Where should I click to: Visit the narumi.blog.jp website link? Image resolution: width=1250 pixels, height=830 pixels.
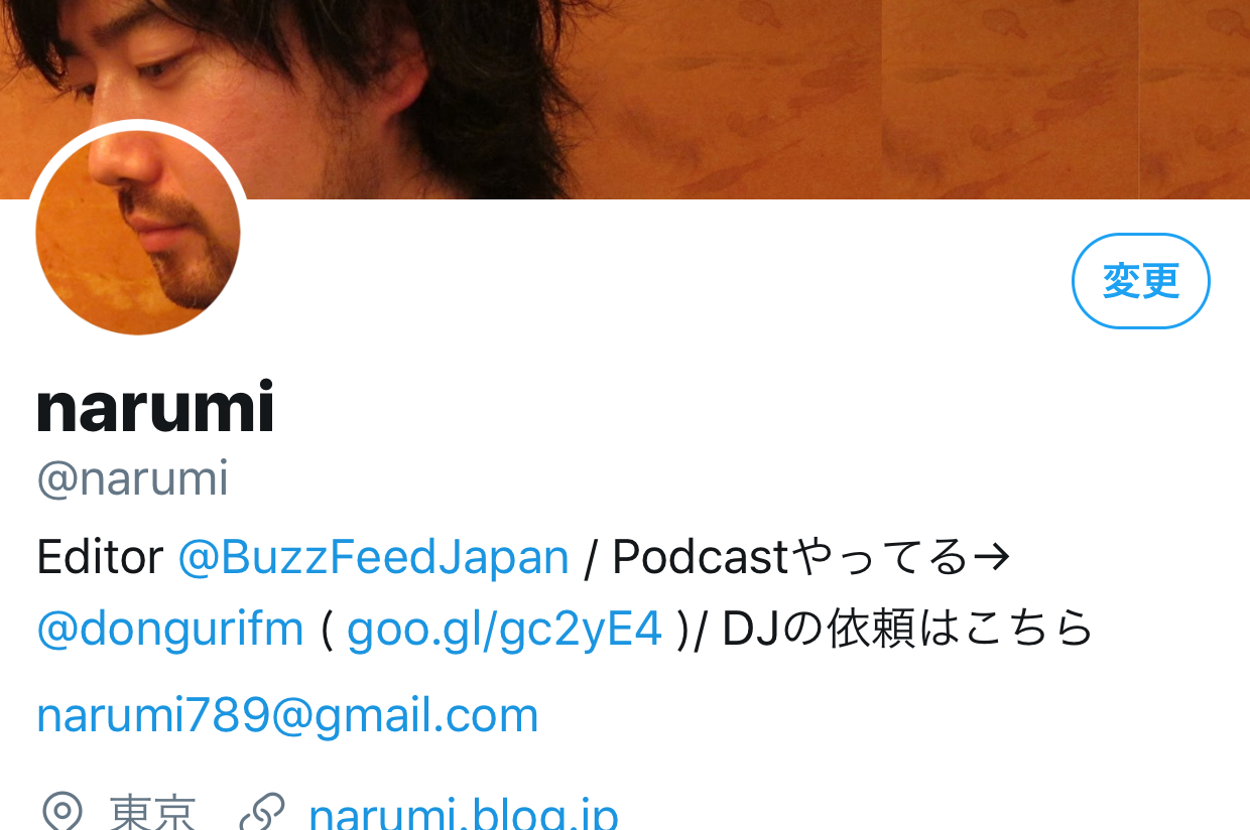coord(463,812)
